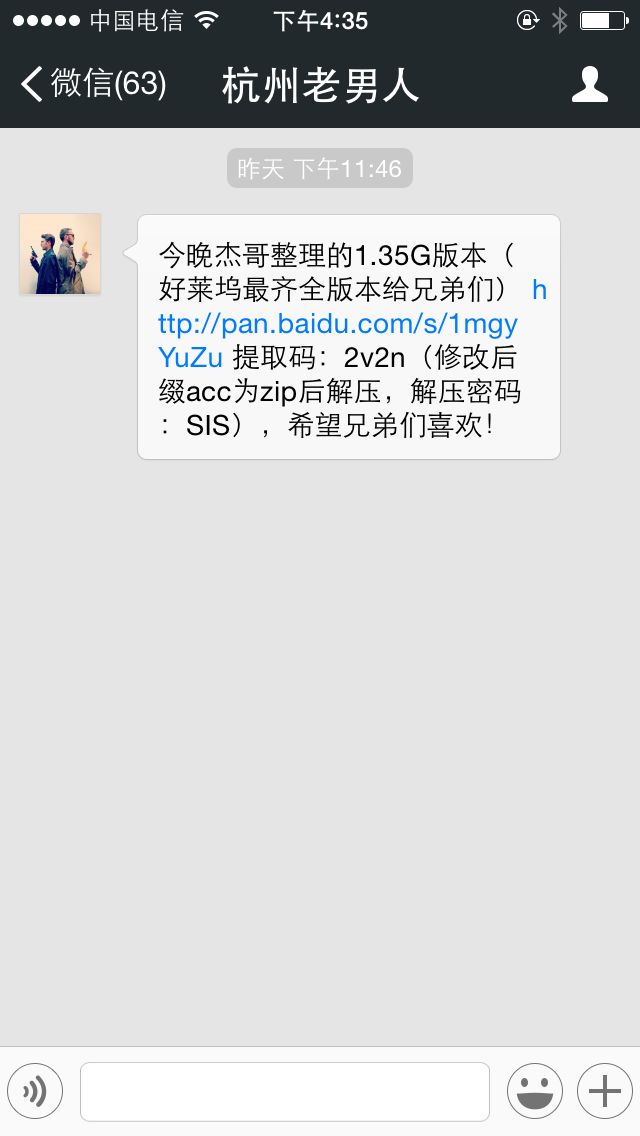Open the pan.baidu.com link in the message
The width and height of the screenshot is (640, 1136).
click(338, 324)
